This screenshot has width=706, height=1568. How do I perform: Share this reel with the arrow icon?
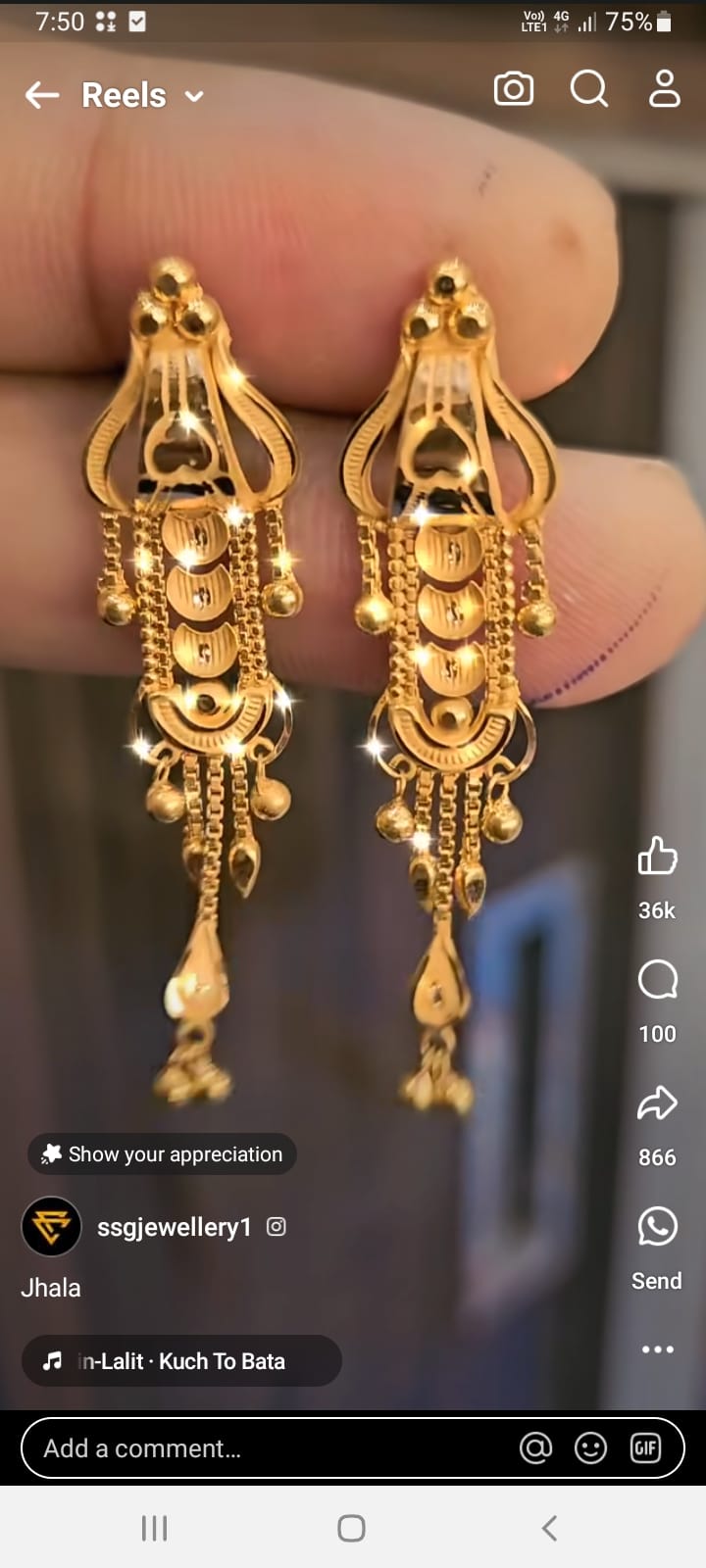(x=657, y=1103)
